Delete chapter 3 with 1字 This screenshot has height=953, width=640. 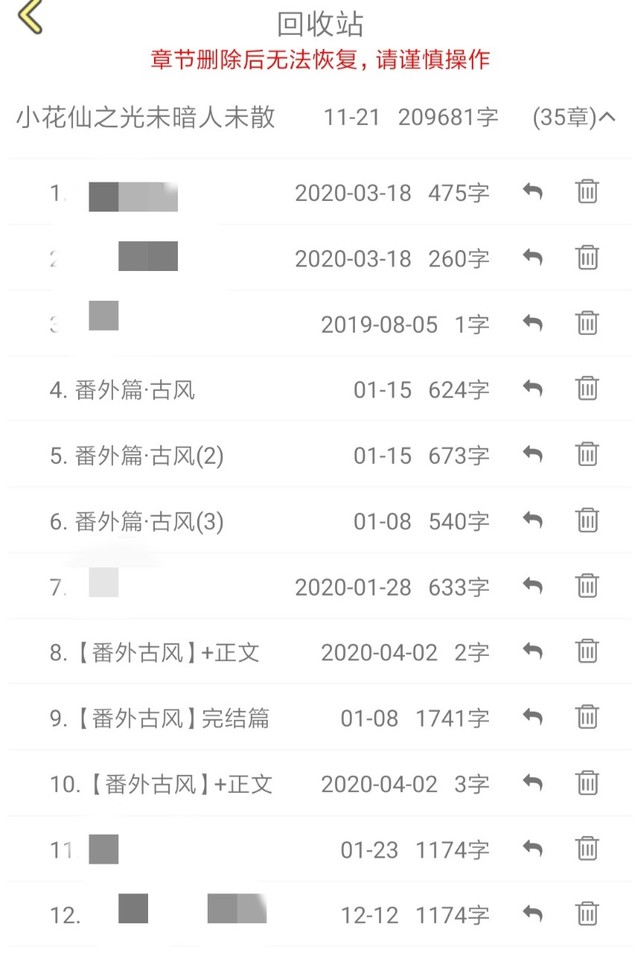coord(587,322)
